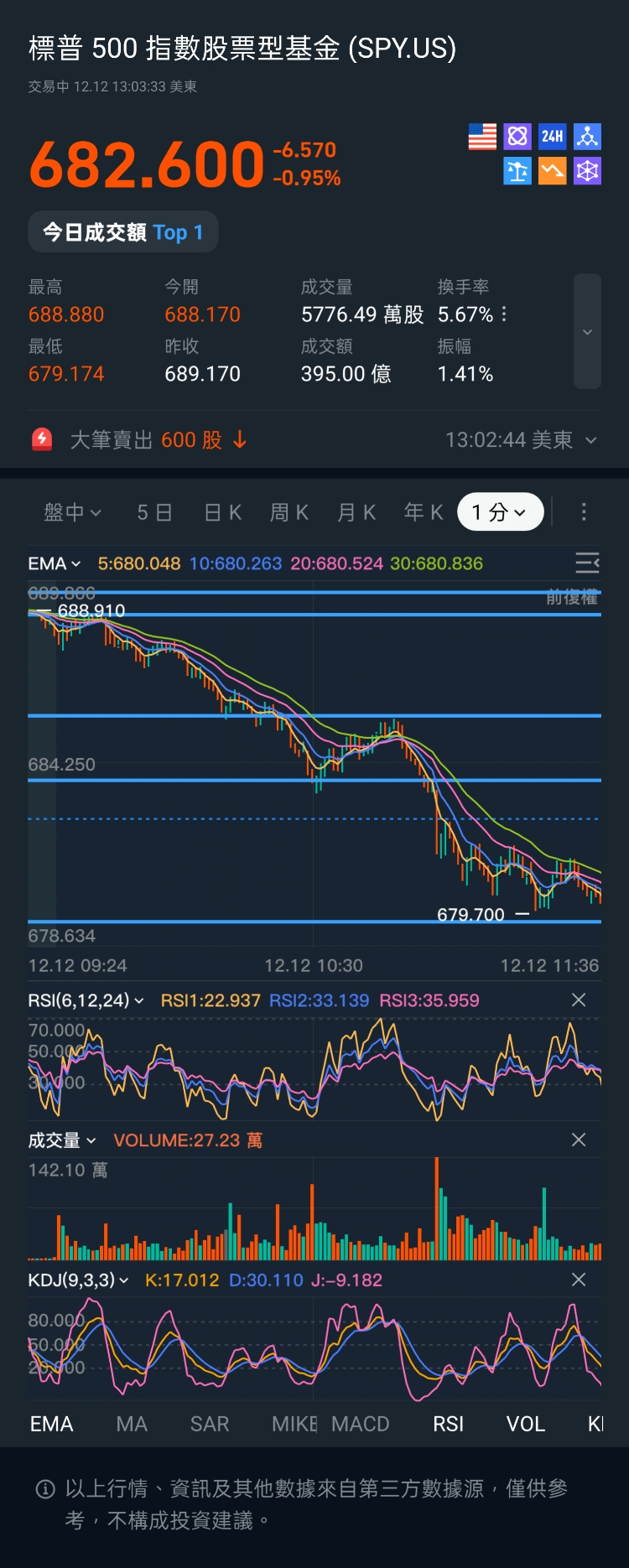Open chart indicator settings icon
This screenshot has width=629, height=1568.
pyautogui.click(x=587, y=563)
